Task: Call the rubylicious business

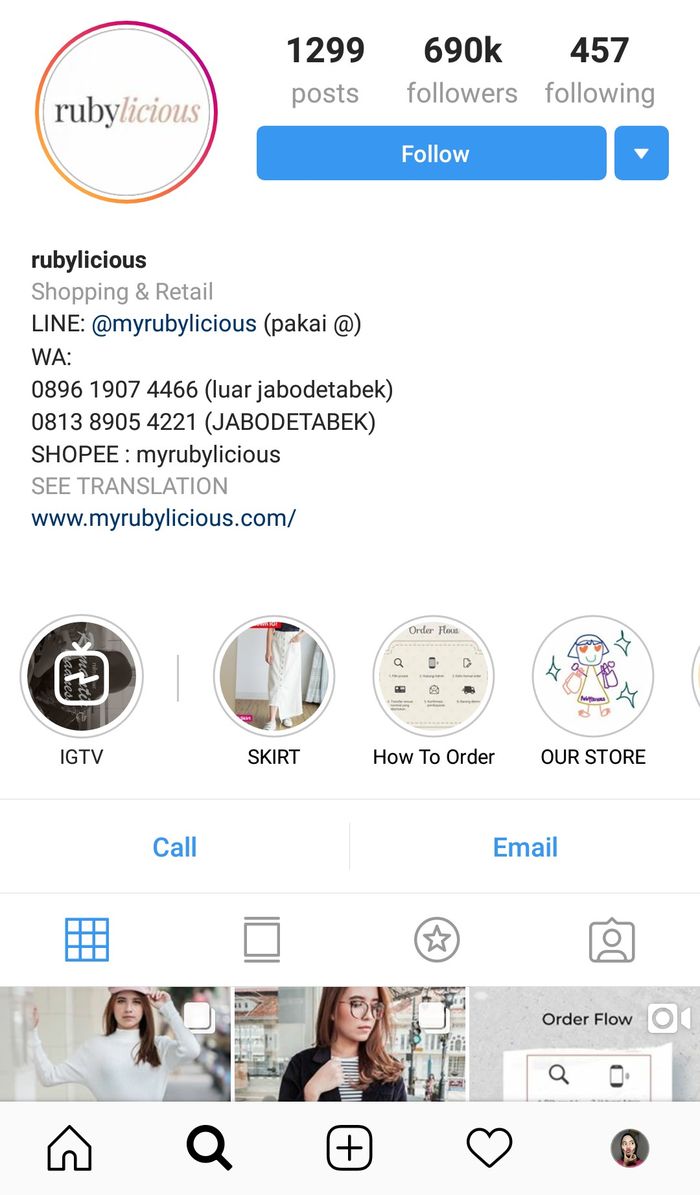Action: [175, 847]
